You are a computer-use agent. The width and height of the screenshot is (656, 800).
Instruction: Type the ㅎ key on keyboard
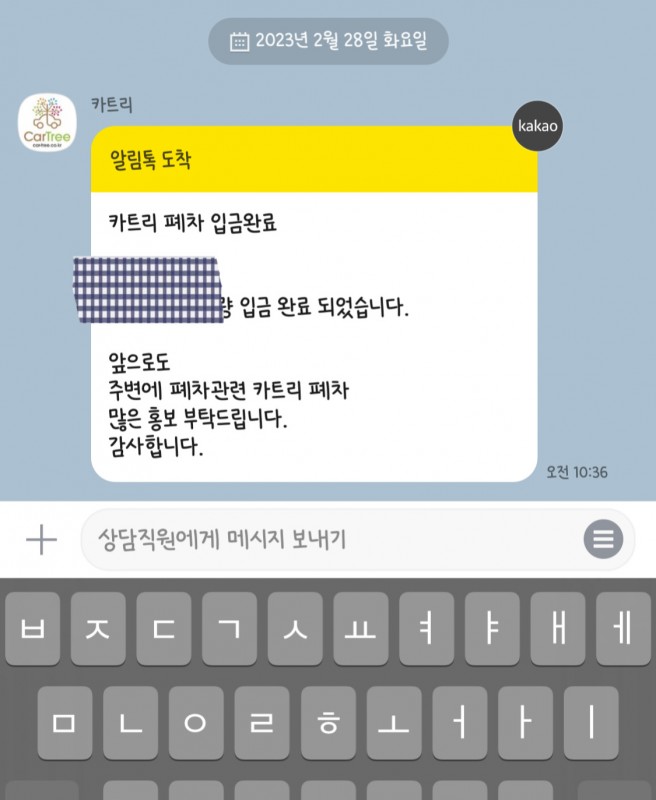coord(327,722)
